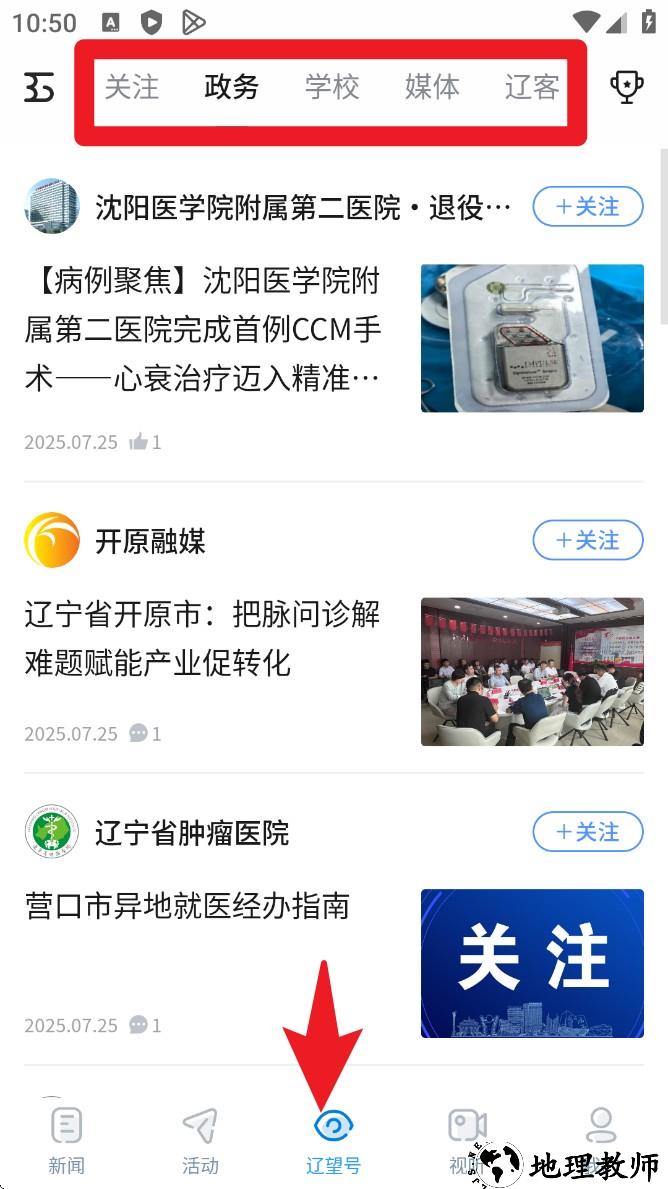Follow the 开原融媒 account
Image resolution: width=668 pixels, height=1189 pixels.
[x=588, y=540]
